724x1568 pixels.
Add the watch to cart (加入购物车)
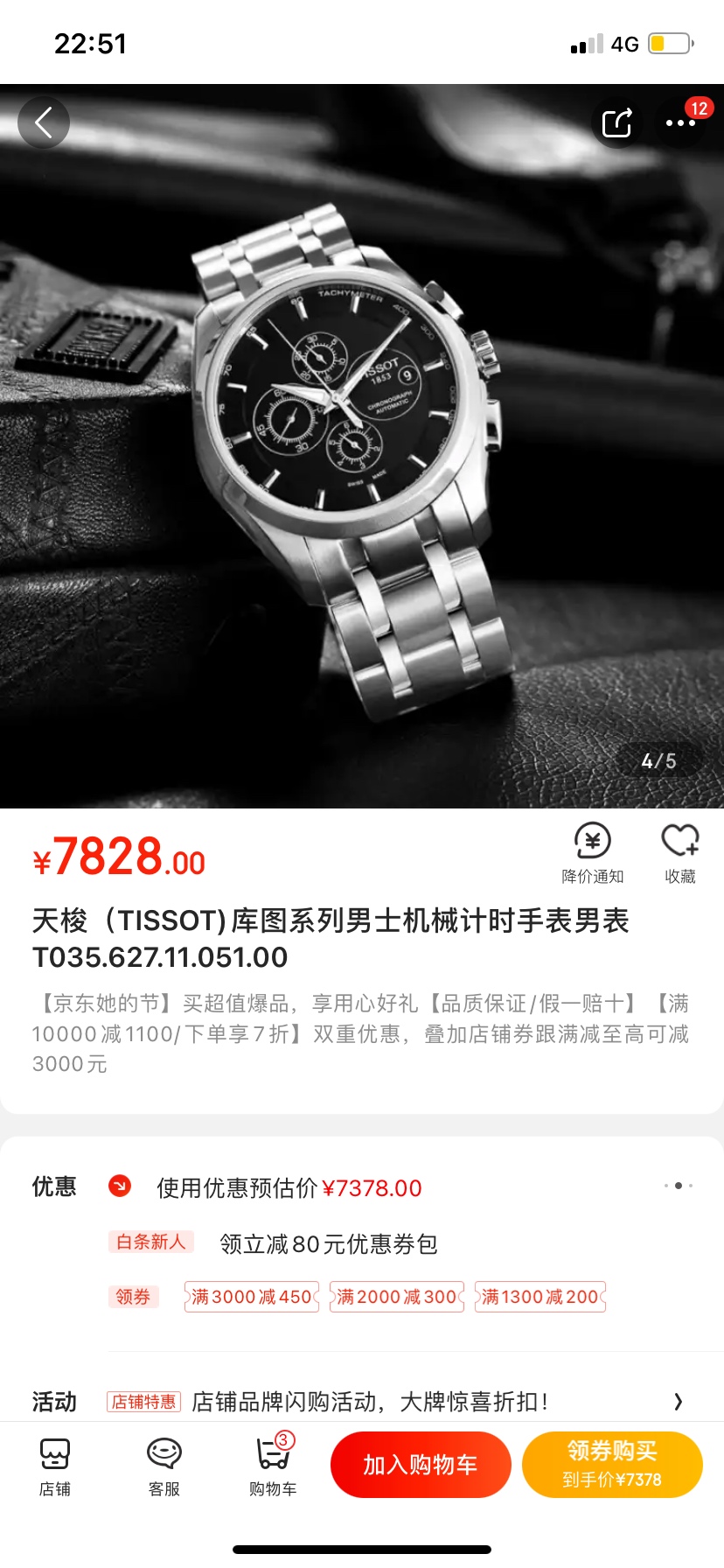(420, 1465)
